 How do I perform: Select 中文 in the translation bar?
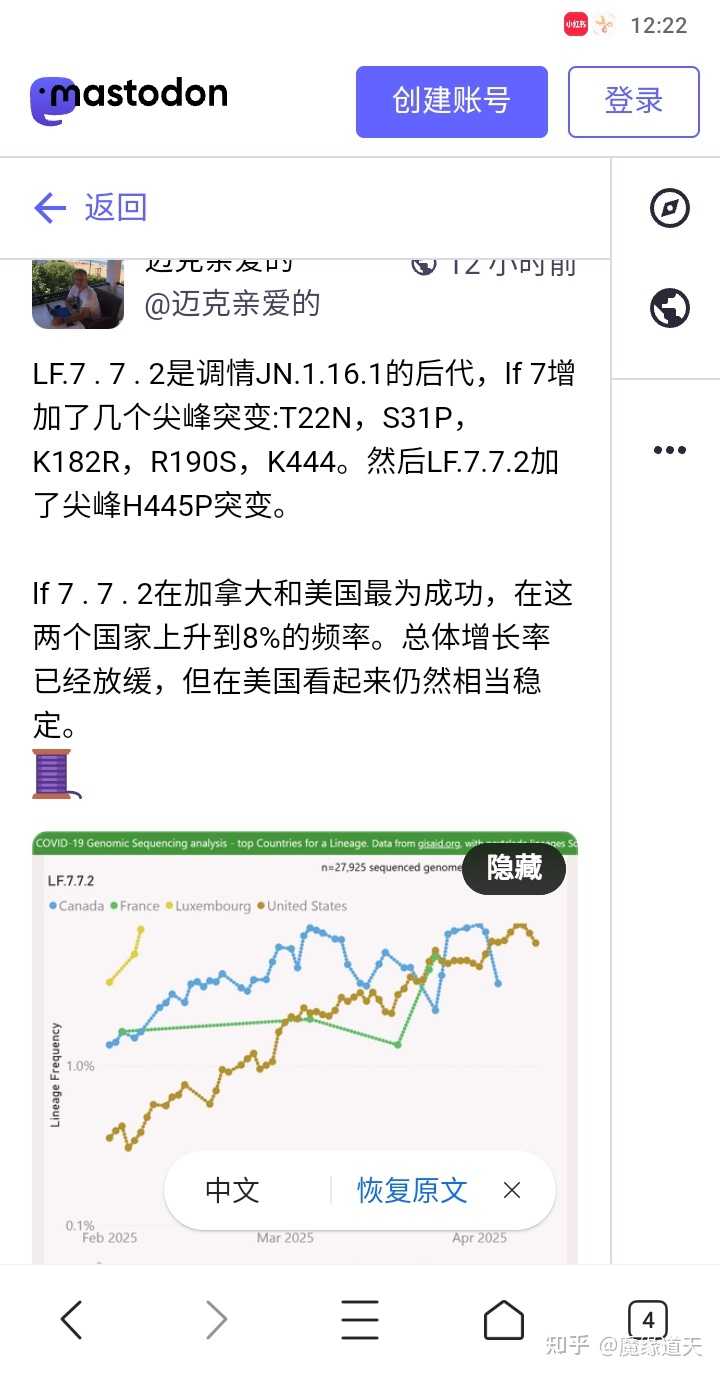(232, 1190)
